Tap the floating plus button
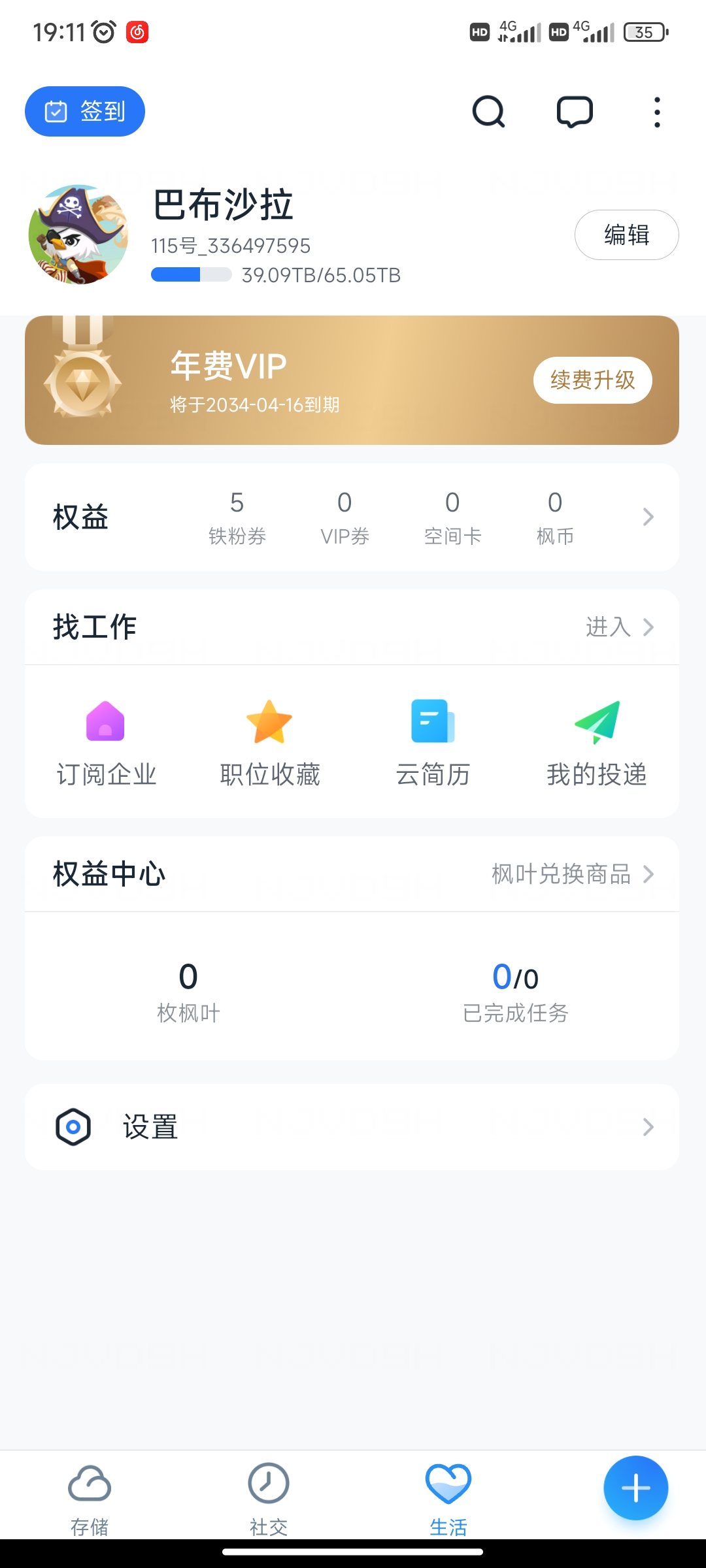Viewport: 706px width, 1568px height. click(x=635, y=1488)
